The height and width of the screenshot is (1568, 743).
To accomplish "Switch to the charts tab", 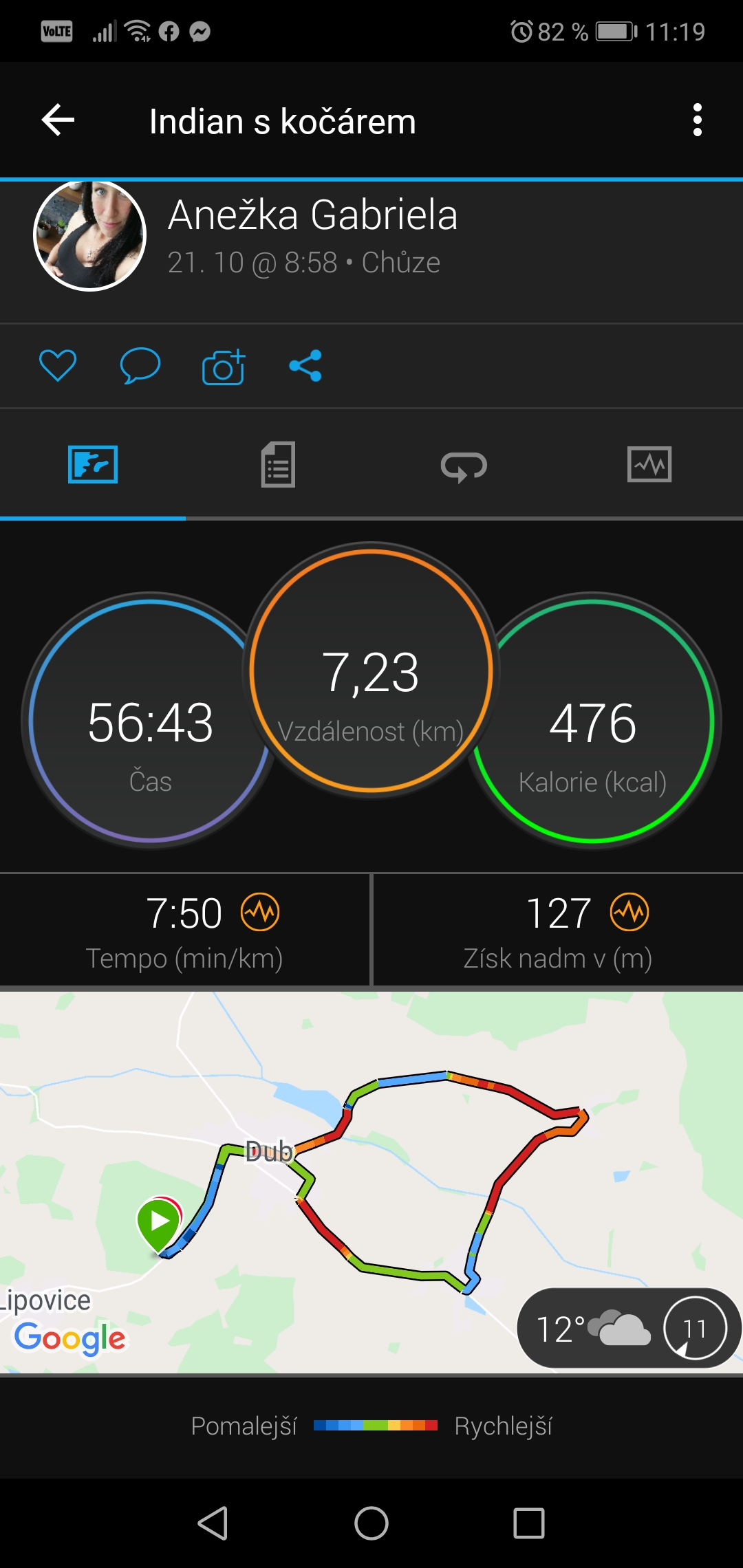I will tap(649, 464).
